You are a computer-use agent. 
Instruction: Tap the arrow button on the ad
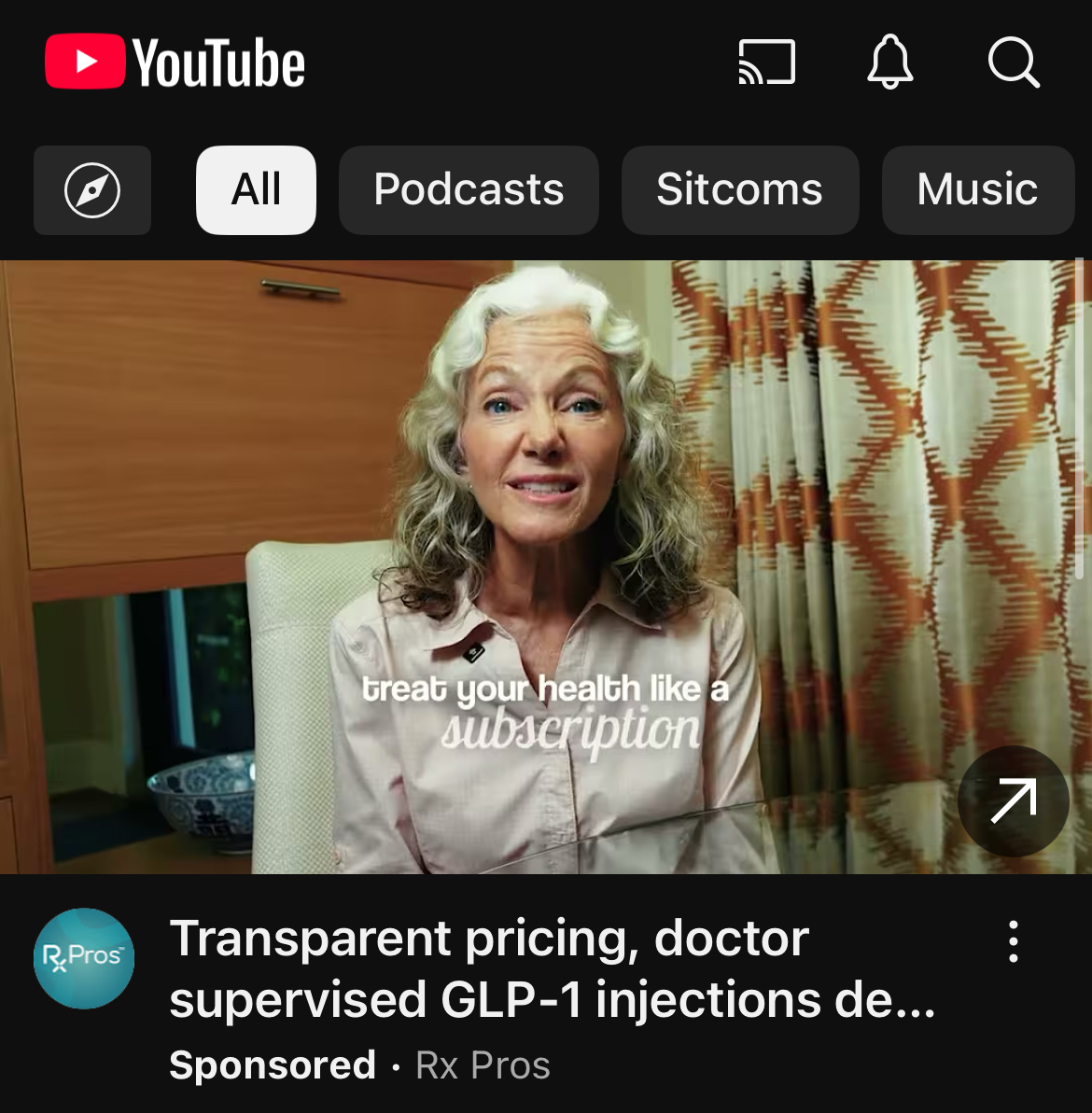pyautogui.click(x=1013, y=800)
